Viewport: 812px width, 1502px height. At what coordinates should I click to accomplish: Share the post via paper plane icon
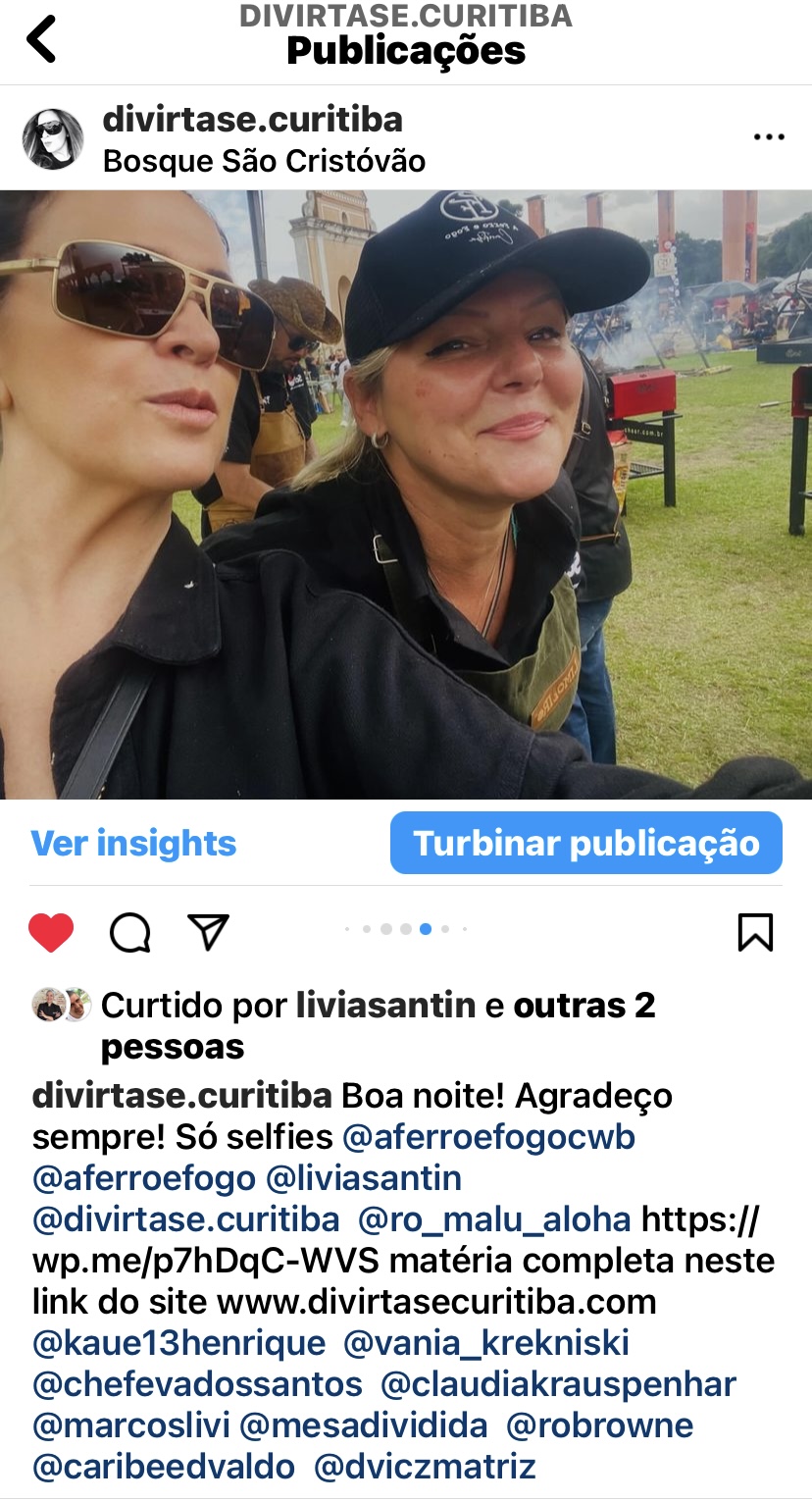click(208, 932)
